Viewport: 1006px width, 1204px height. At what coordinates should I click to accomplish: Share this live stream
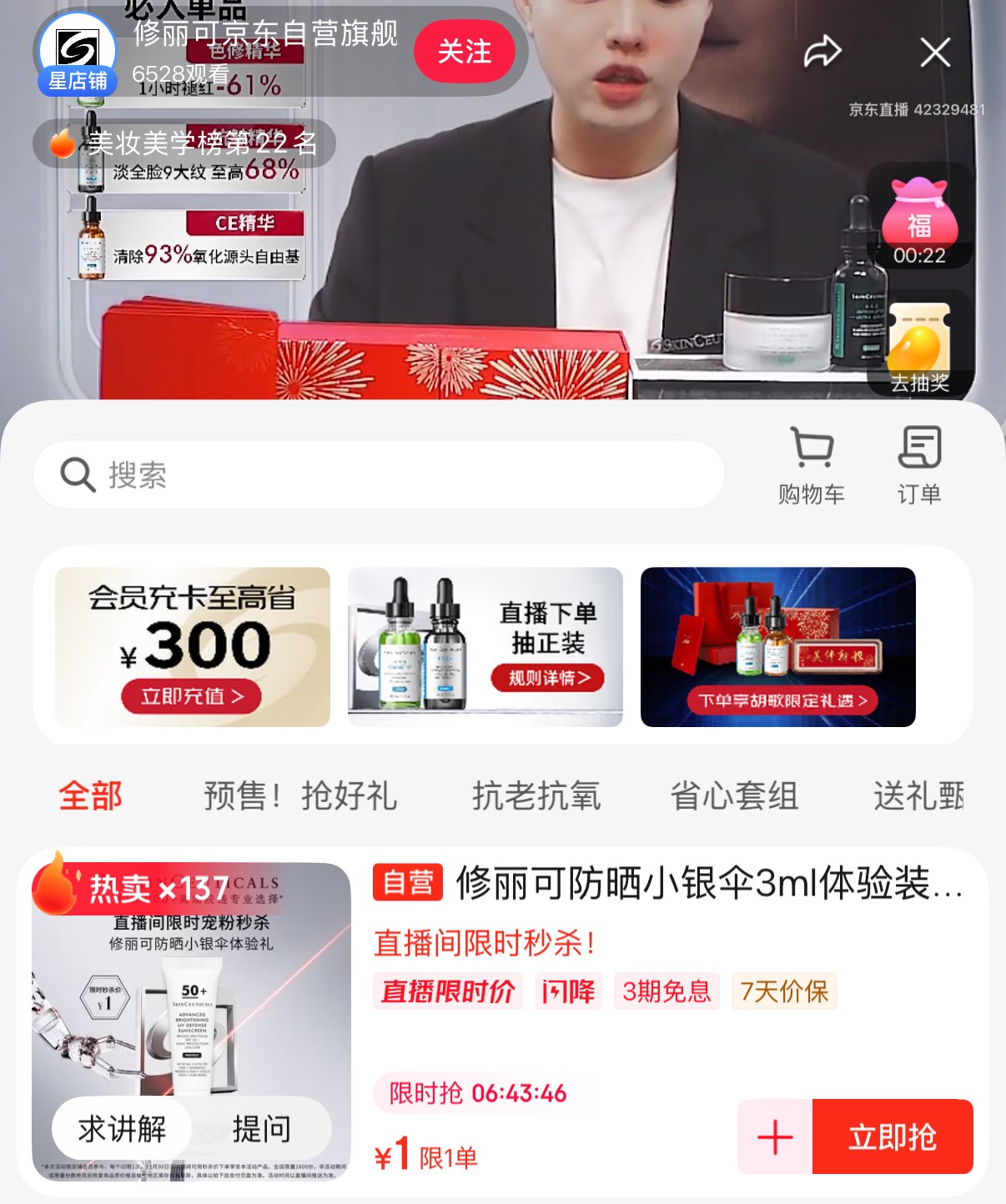[822, 52]
